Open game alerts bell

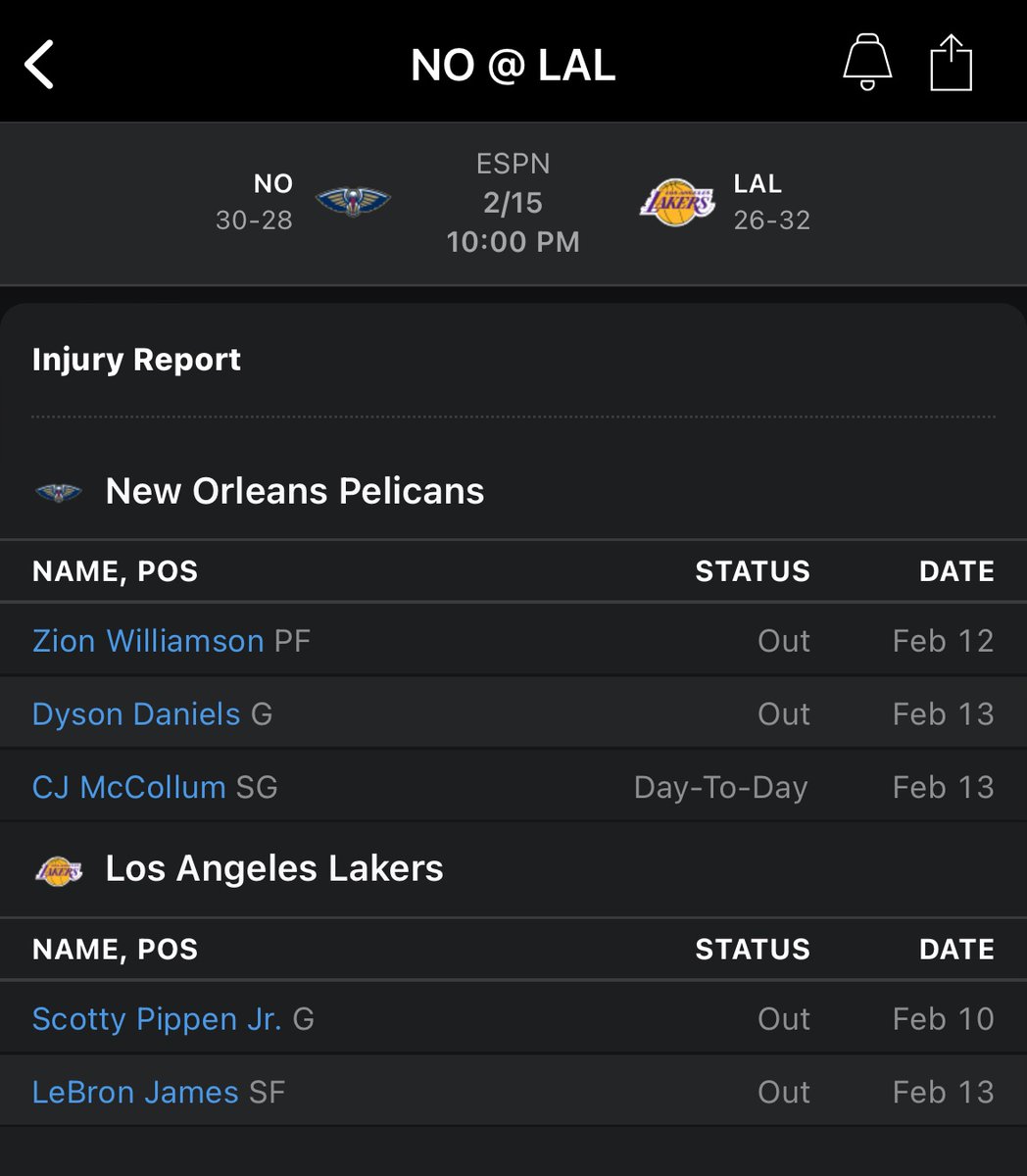point(867,63)
